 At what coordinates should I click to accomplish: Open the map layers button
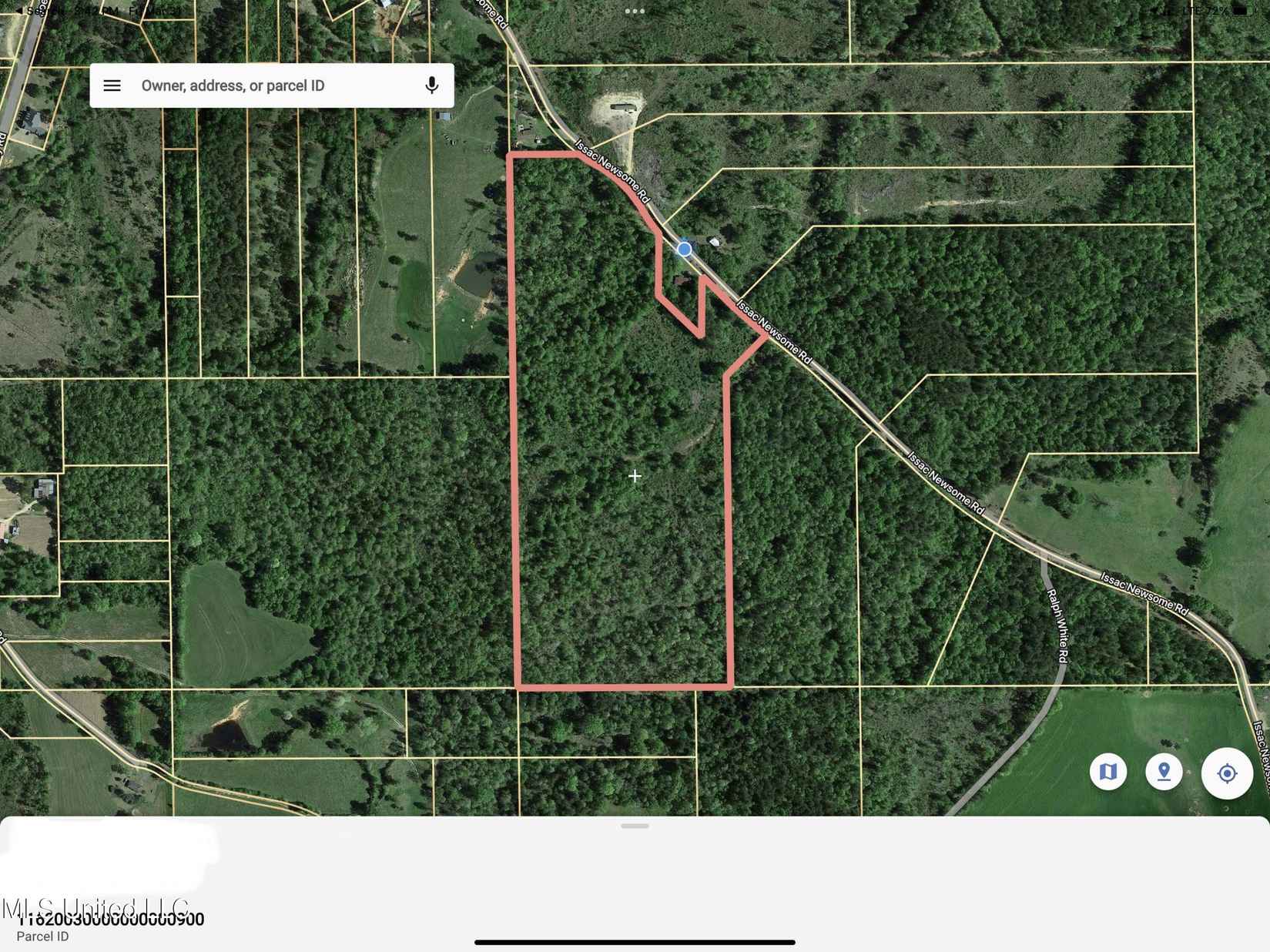(1107, 772)
